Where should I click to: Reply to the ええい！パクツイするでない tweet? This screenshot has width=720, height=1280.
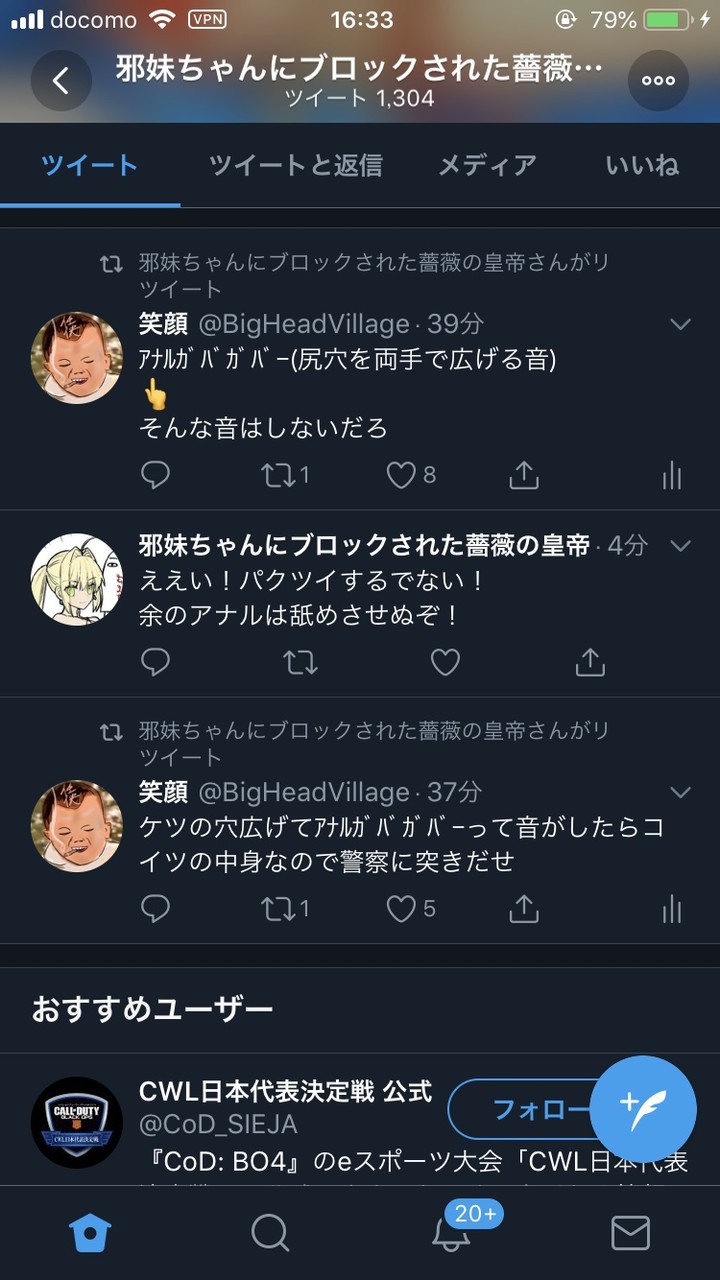tap(155, 662)
